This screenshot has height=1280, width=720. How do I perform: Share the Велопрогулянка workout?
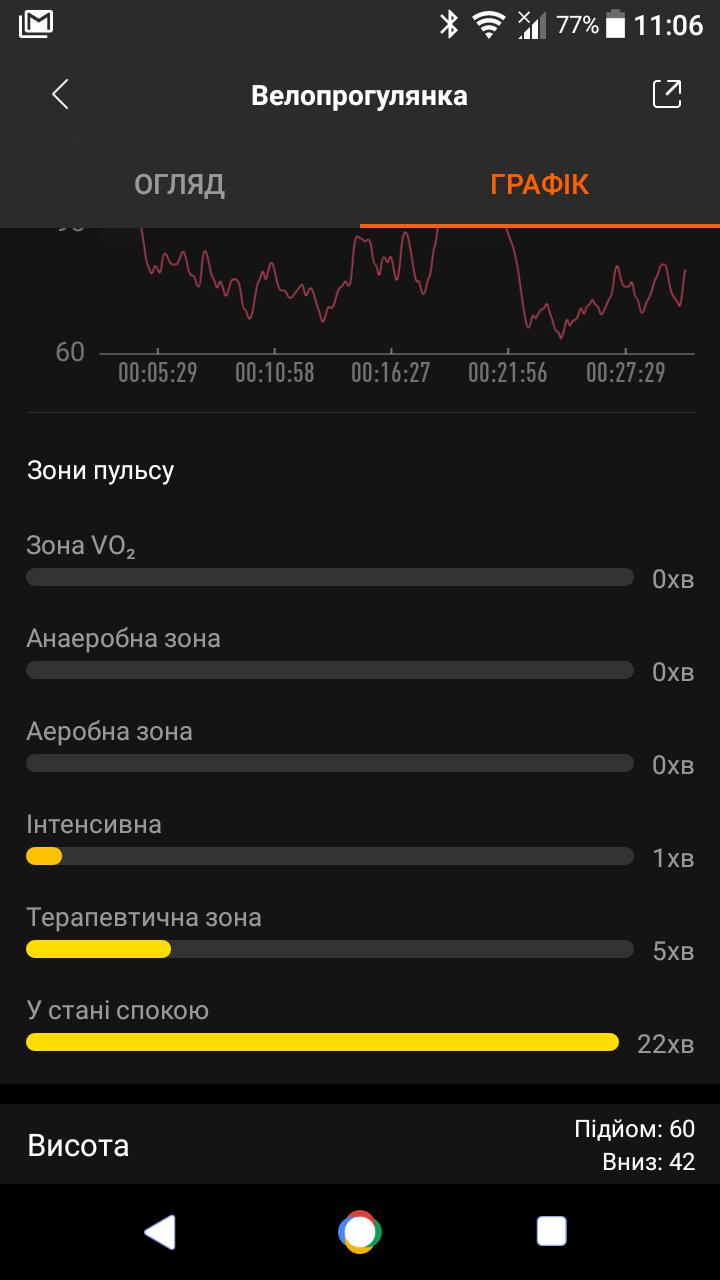click(667, 94)
